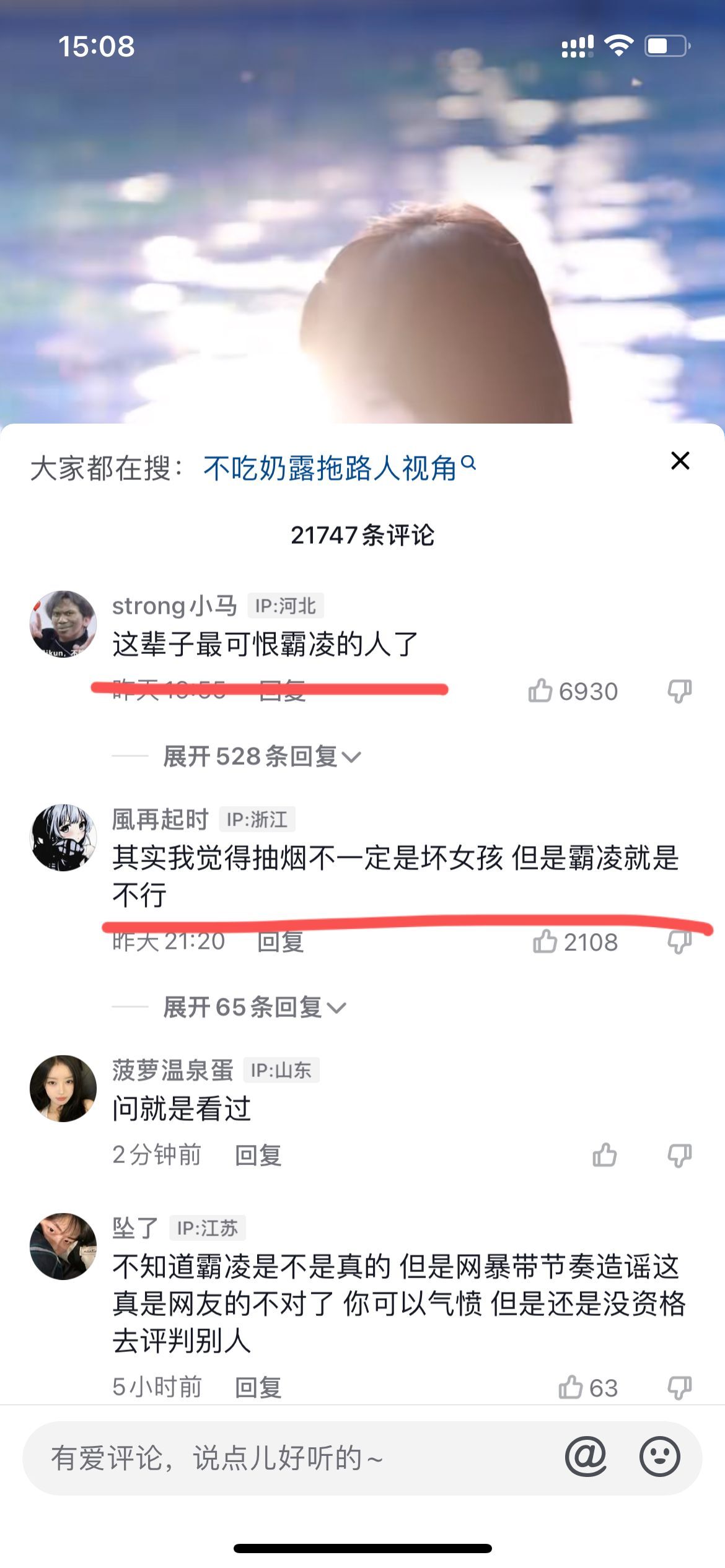
Task: Open 菠萝温泉蛋's profile avatar
Action: point(63,1088)
